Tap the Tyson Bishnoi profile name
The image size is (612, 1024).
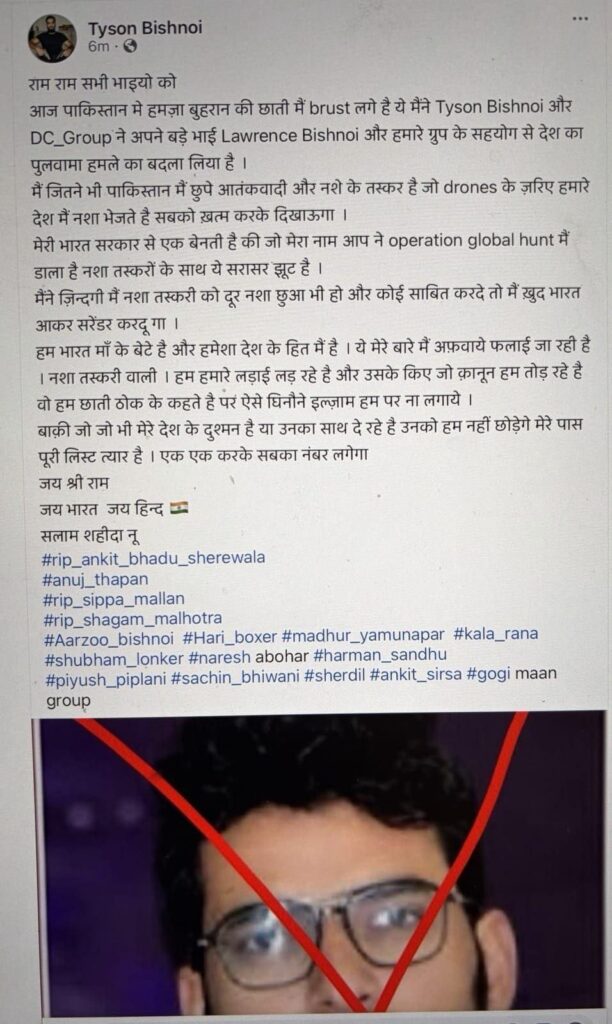[145, 27]
